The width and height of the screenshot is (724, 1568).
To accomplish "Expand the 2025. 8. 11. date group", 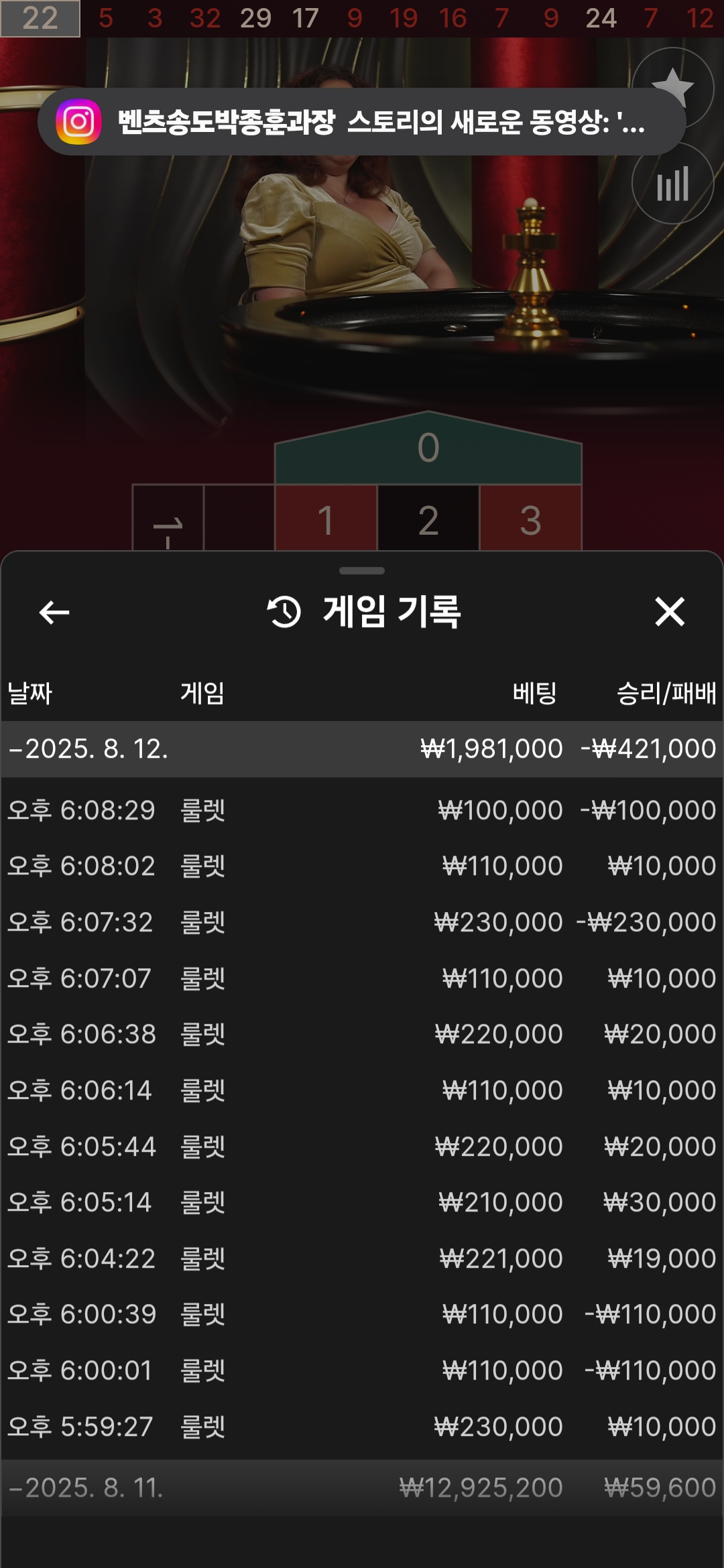I will pos(362,1488).
